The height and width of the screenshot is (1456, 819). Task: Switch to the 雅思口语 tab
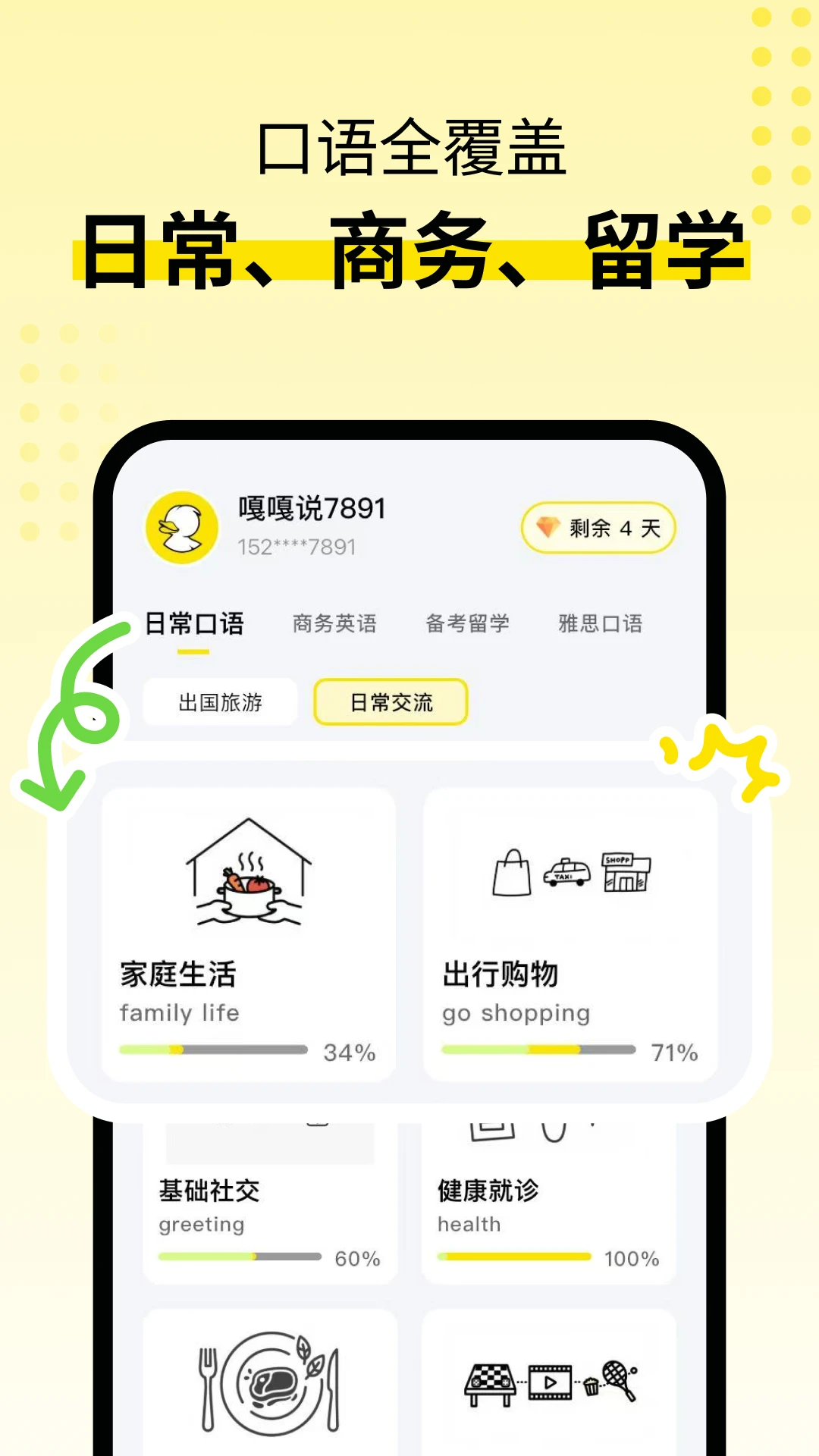click(x=598, y=623)
